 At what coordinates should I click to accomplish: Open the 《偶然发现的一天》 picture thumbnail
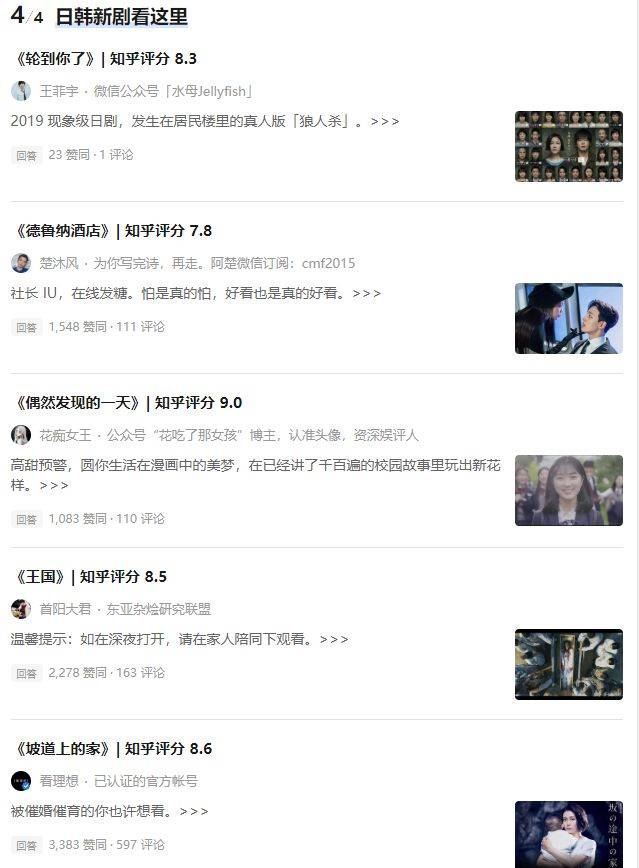[x=568, y=490]
